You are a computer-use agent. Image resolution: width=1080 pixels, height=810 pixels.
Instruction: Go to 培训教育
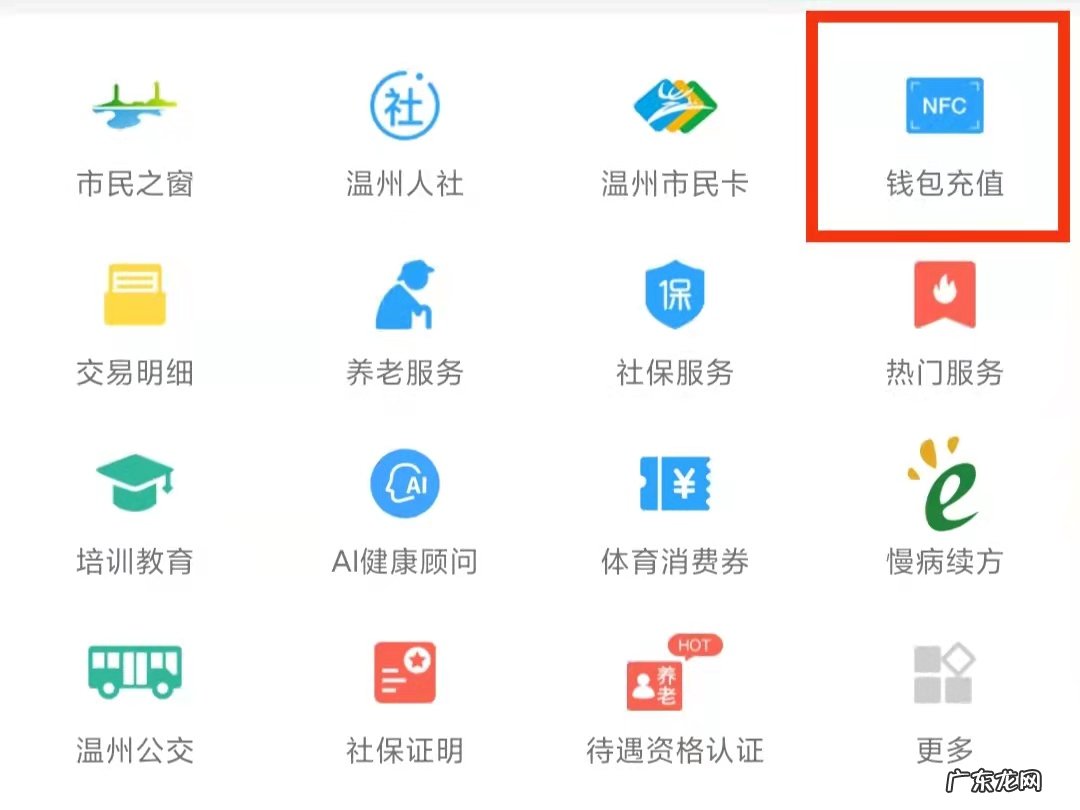point(134,485)
